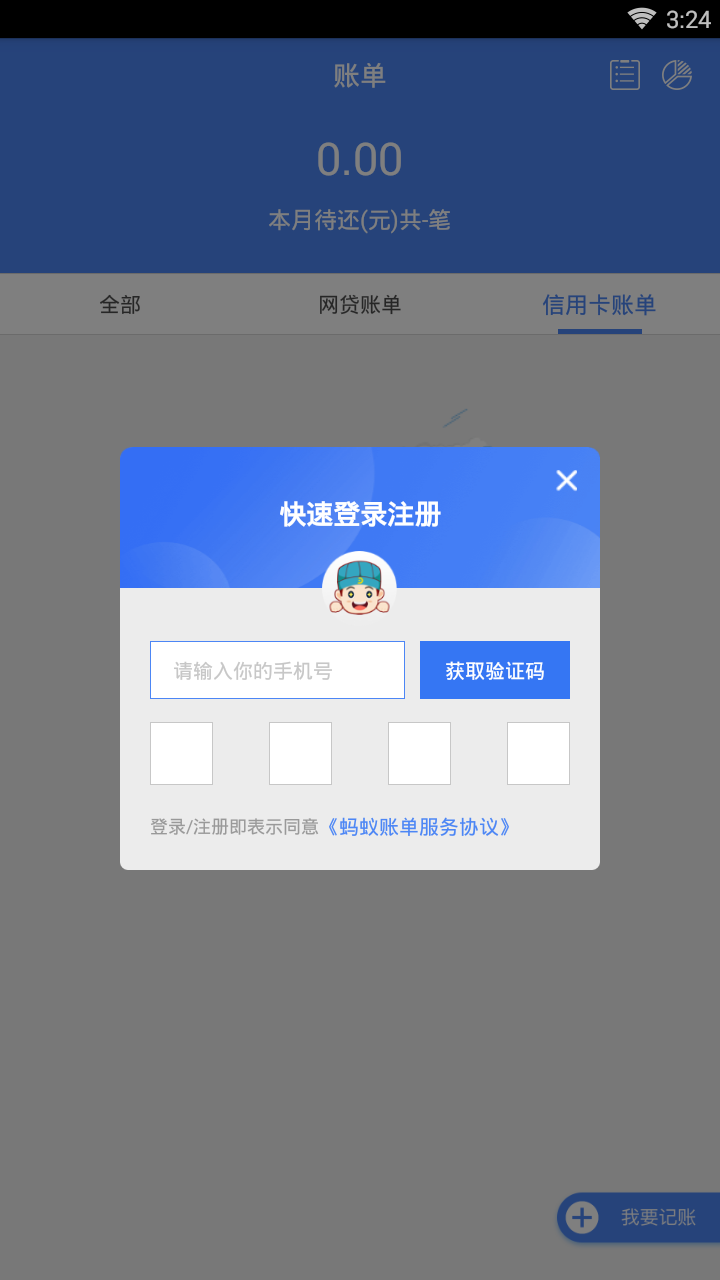Open the pie chart statistics icon
Viewport: 720px width, 1280px height.
677,75
